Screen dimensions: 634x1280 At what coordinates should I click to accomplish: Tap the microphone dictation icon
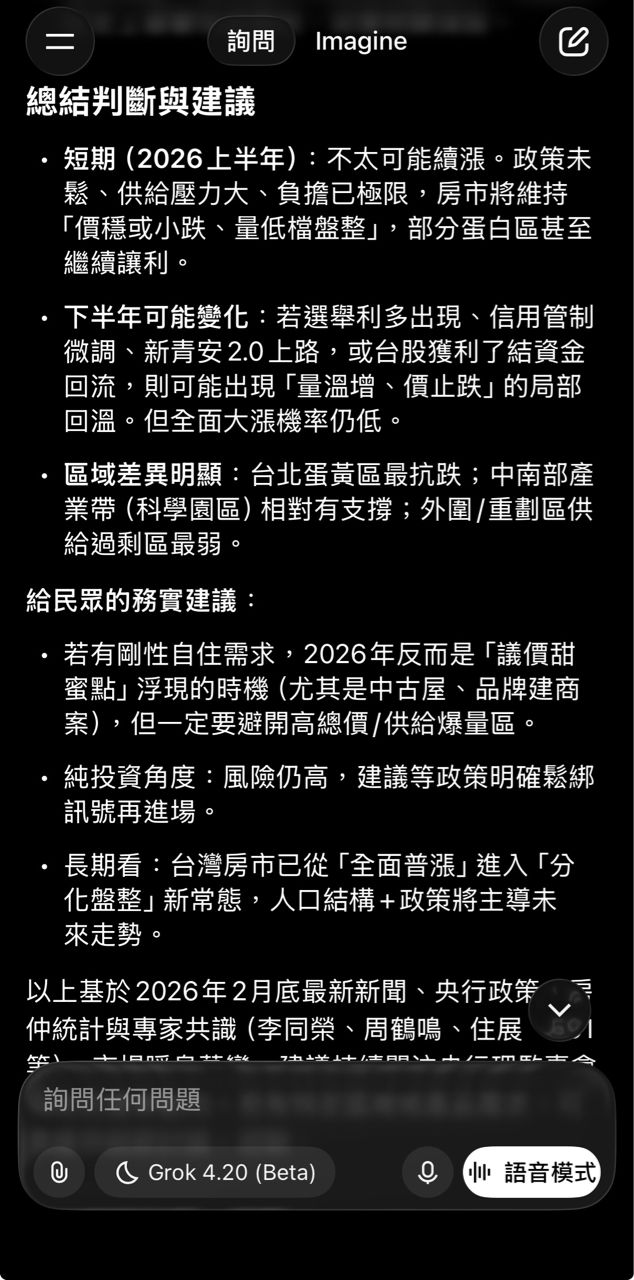point(428,1172)
